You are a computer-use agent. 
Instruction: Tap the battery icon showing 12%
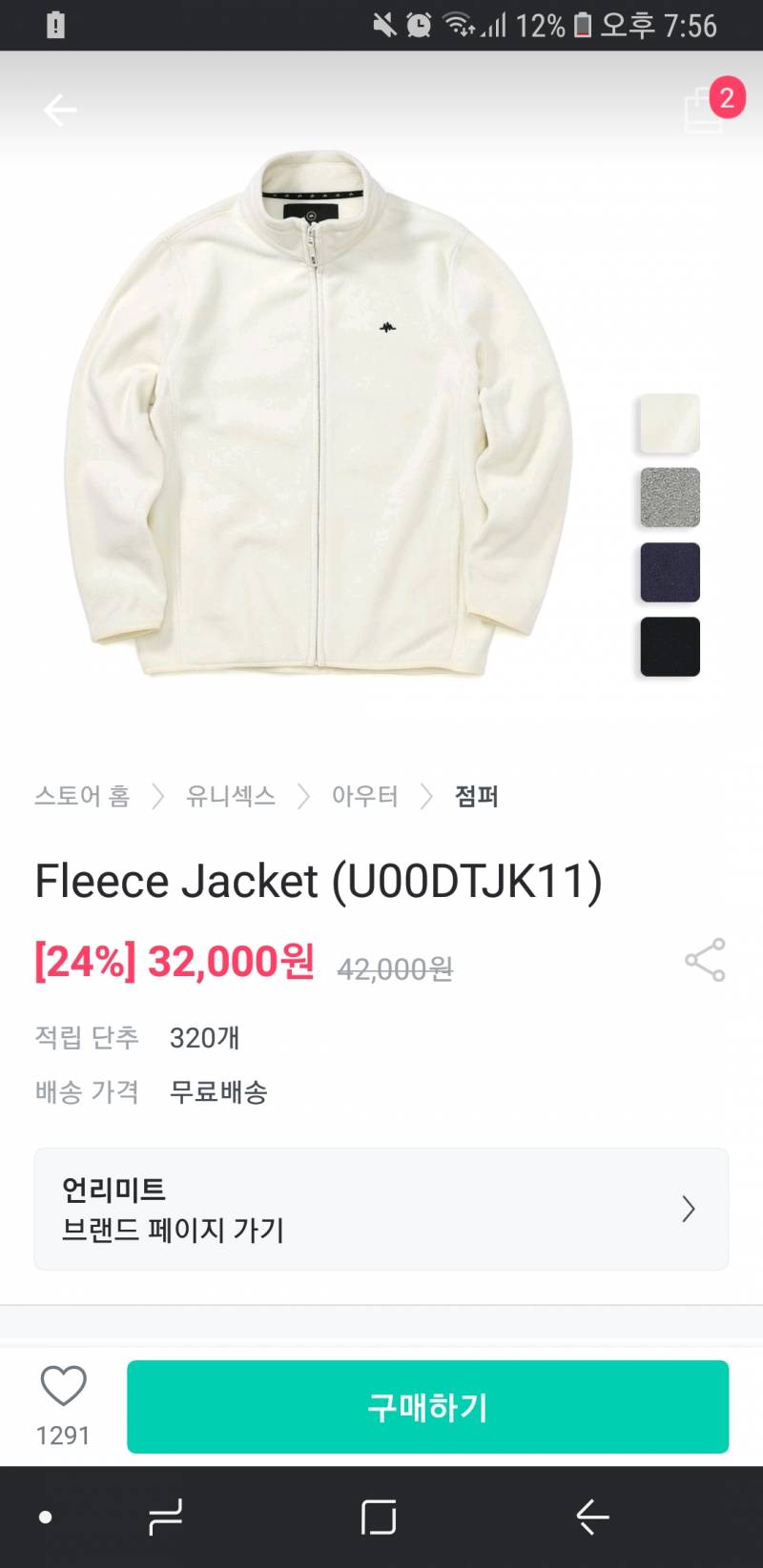[582, 26]
